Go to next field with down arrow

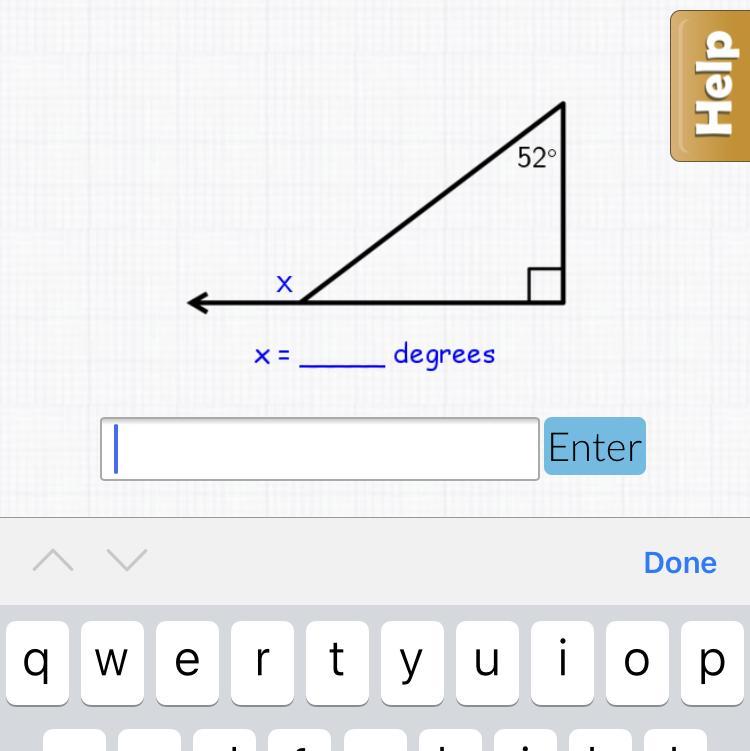127,561
